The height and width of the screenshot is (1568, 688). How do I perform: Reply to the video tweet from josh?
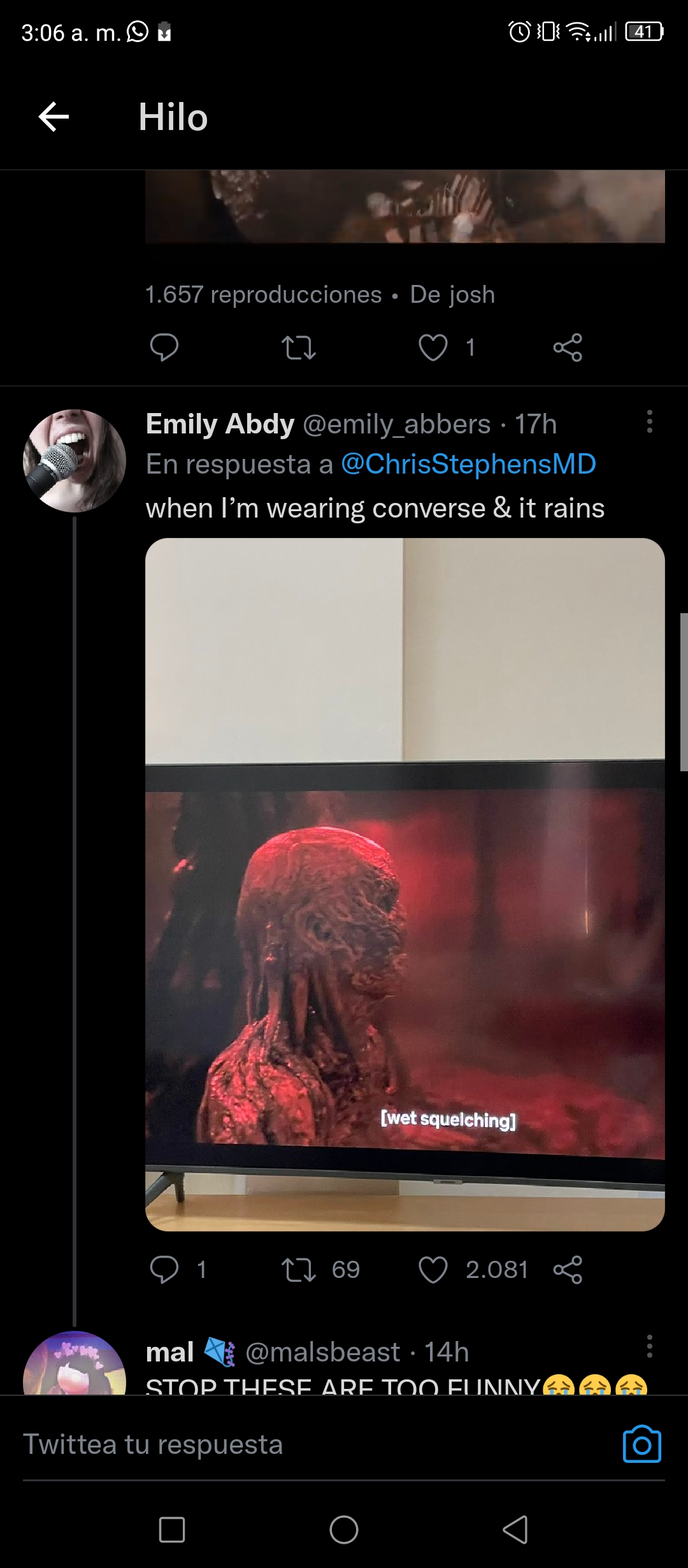point(164,347)
